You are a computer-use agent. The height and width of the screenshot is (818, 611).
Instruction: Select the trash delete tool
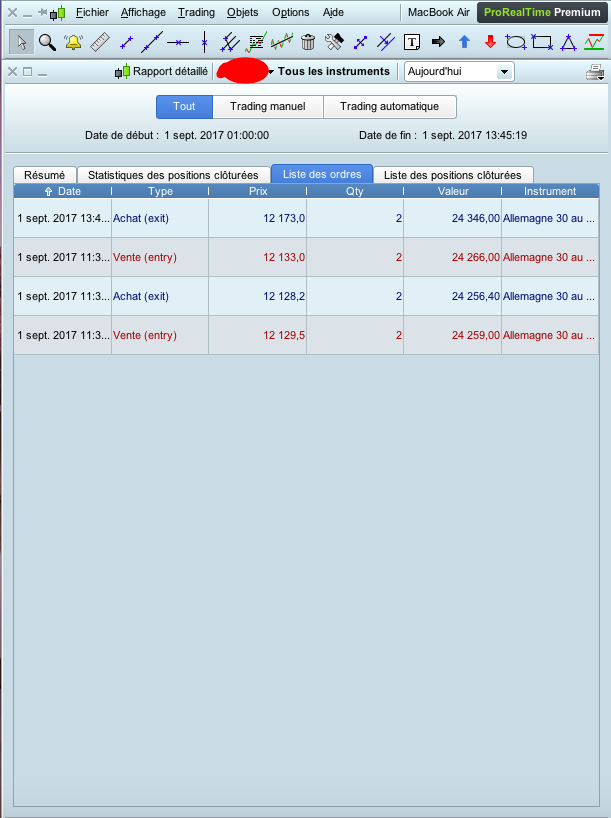pos(308,42)
